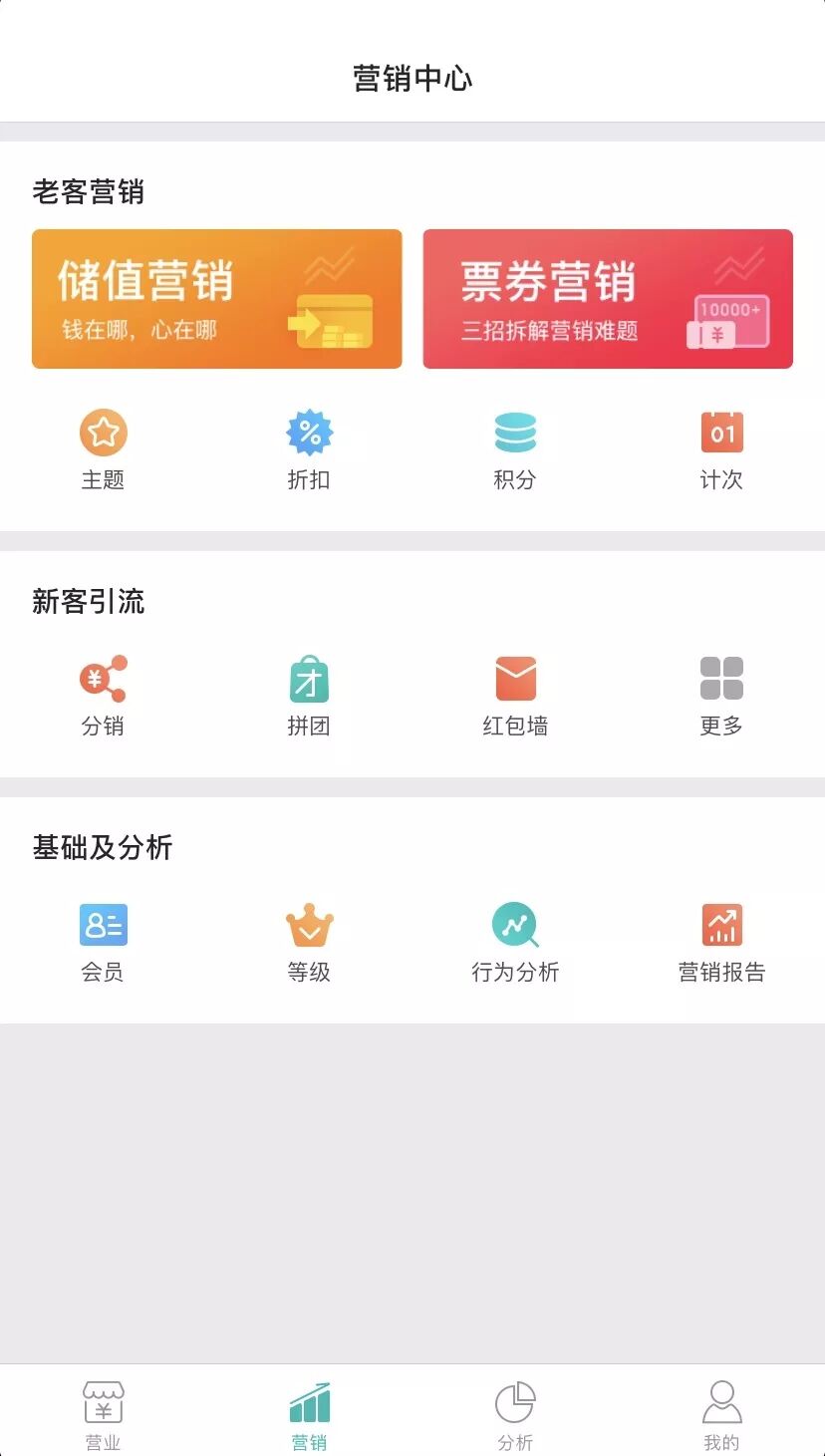
Task: Tap the 计次 calendar icon
Action: tap(721, 434)
